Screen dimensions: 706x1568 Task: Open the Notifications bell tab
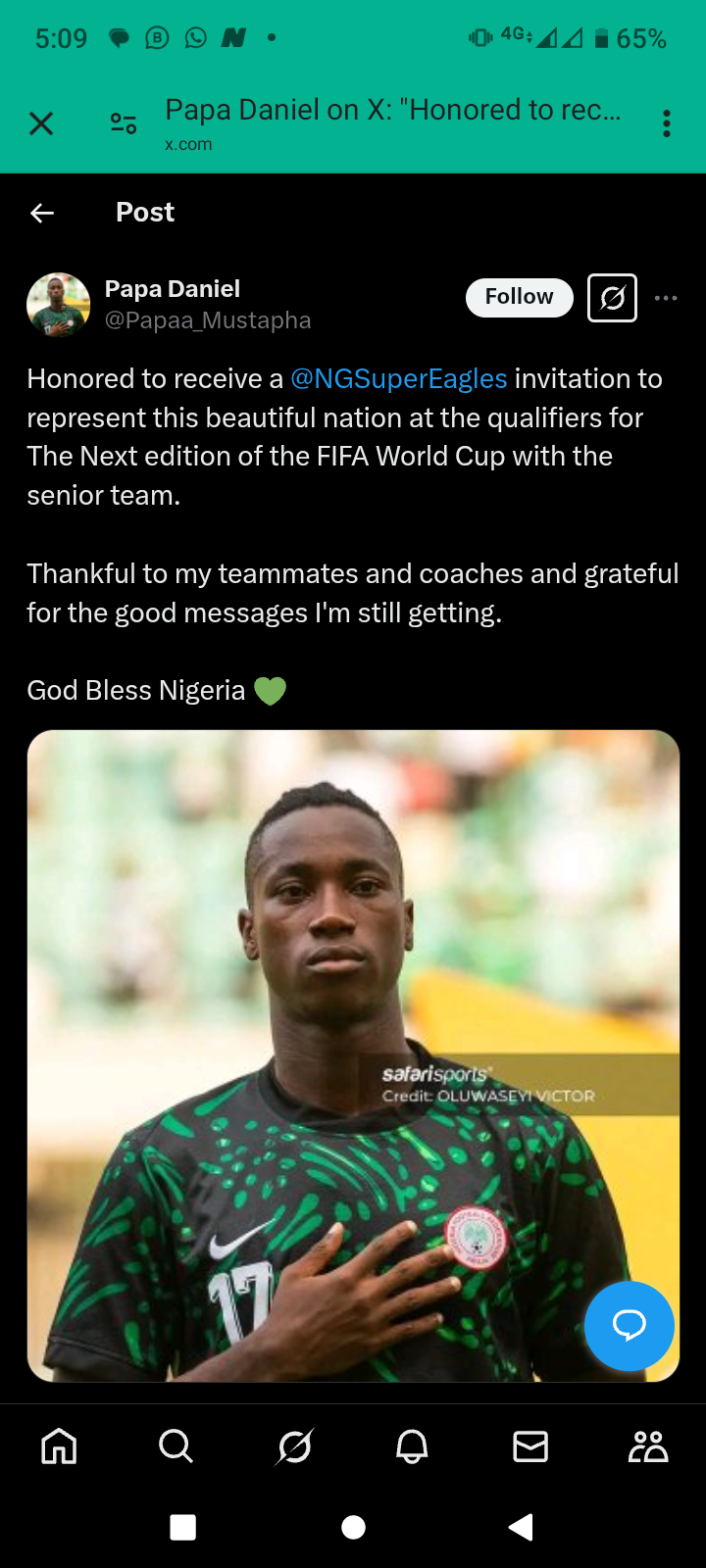point(412,1445)
